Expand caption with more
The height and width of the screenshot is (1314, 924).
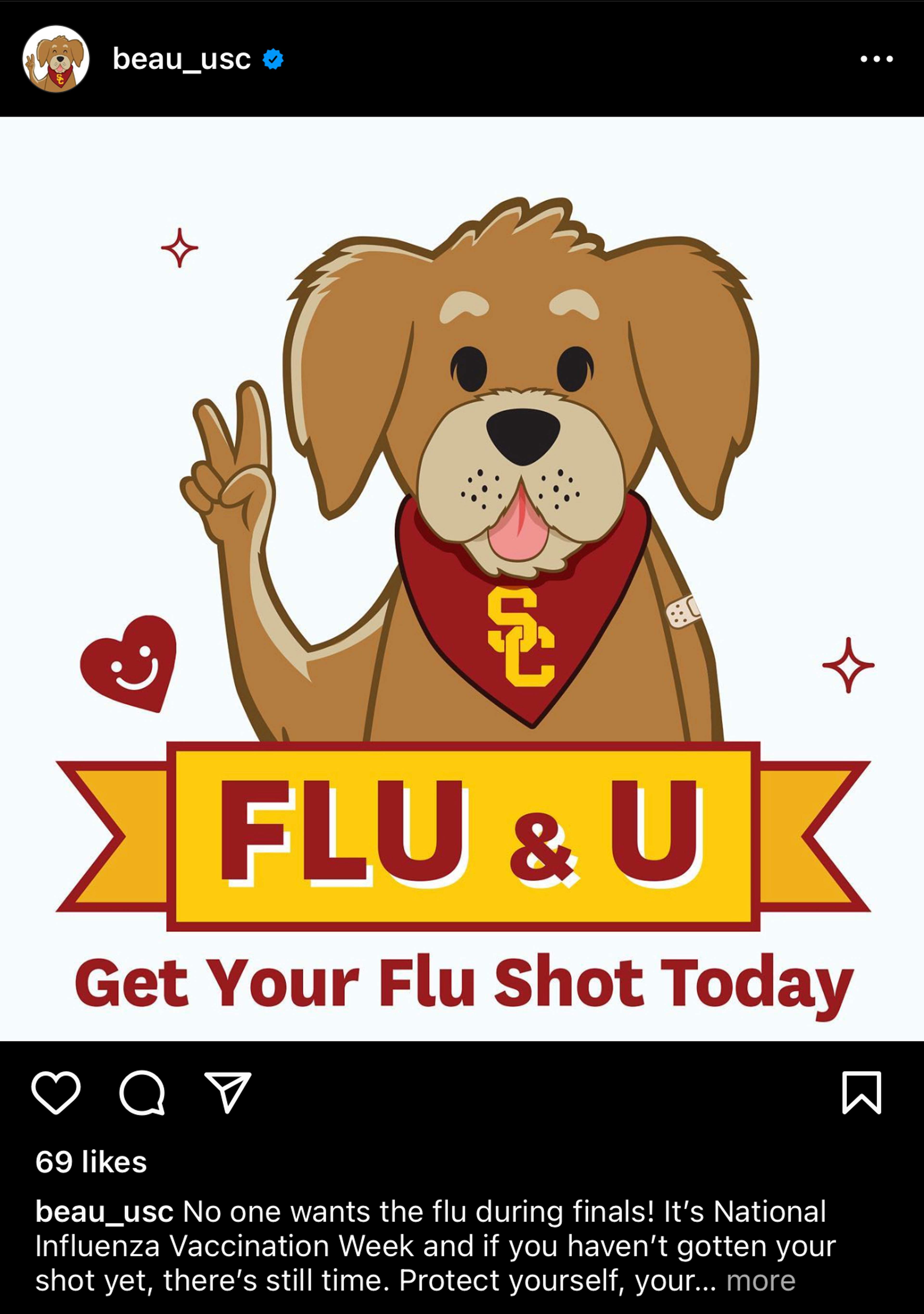760,1280
